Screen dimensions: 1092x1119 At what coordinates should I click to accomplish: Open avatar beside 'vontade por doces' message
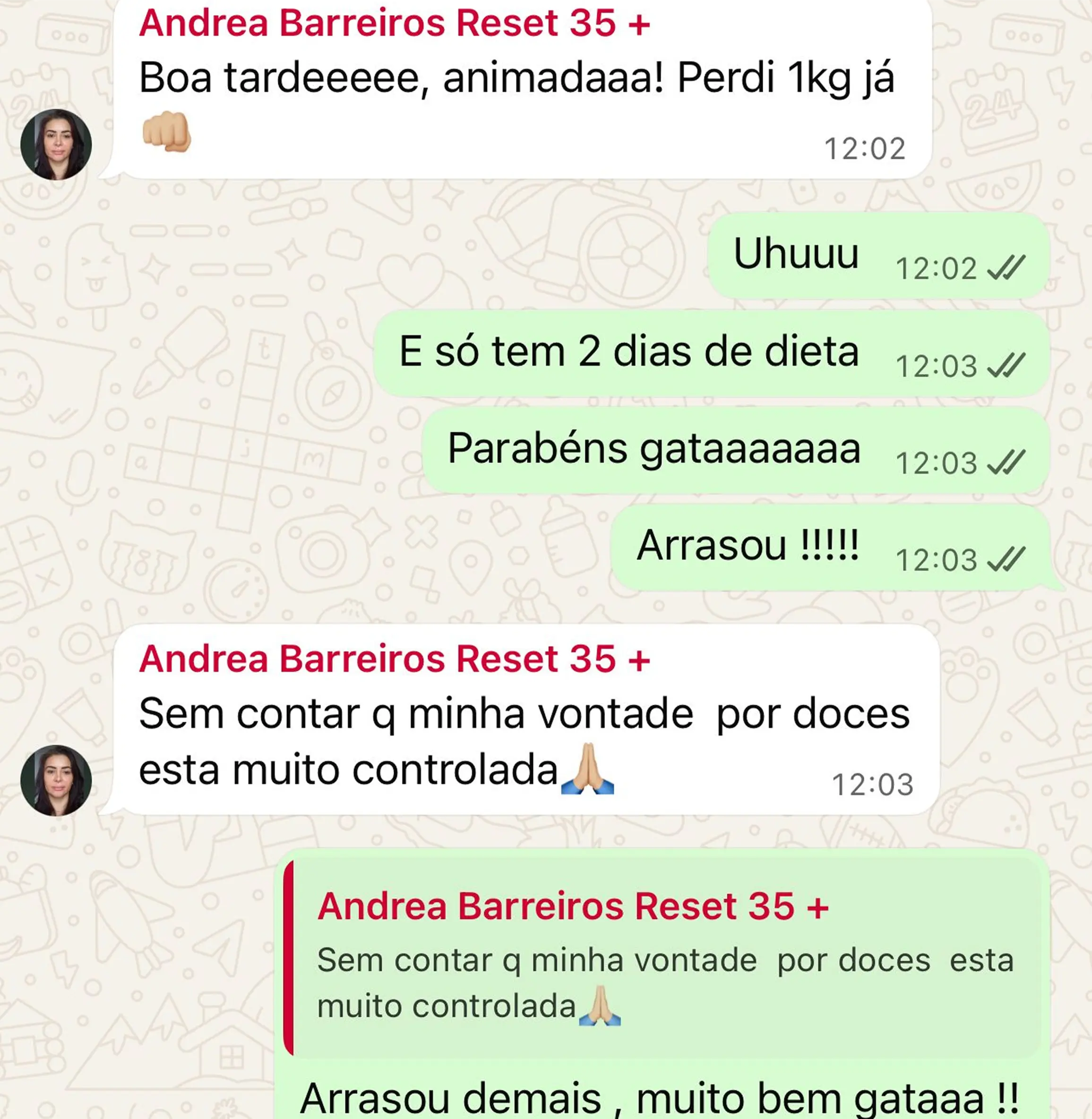(56, 780)
